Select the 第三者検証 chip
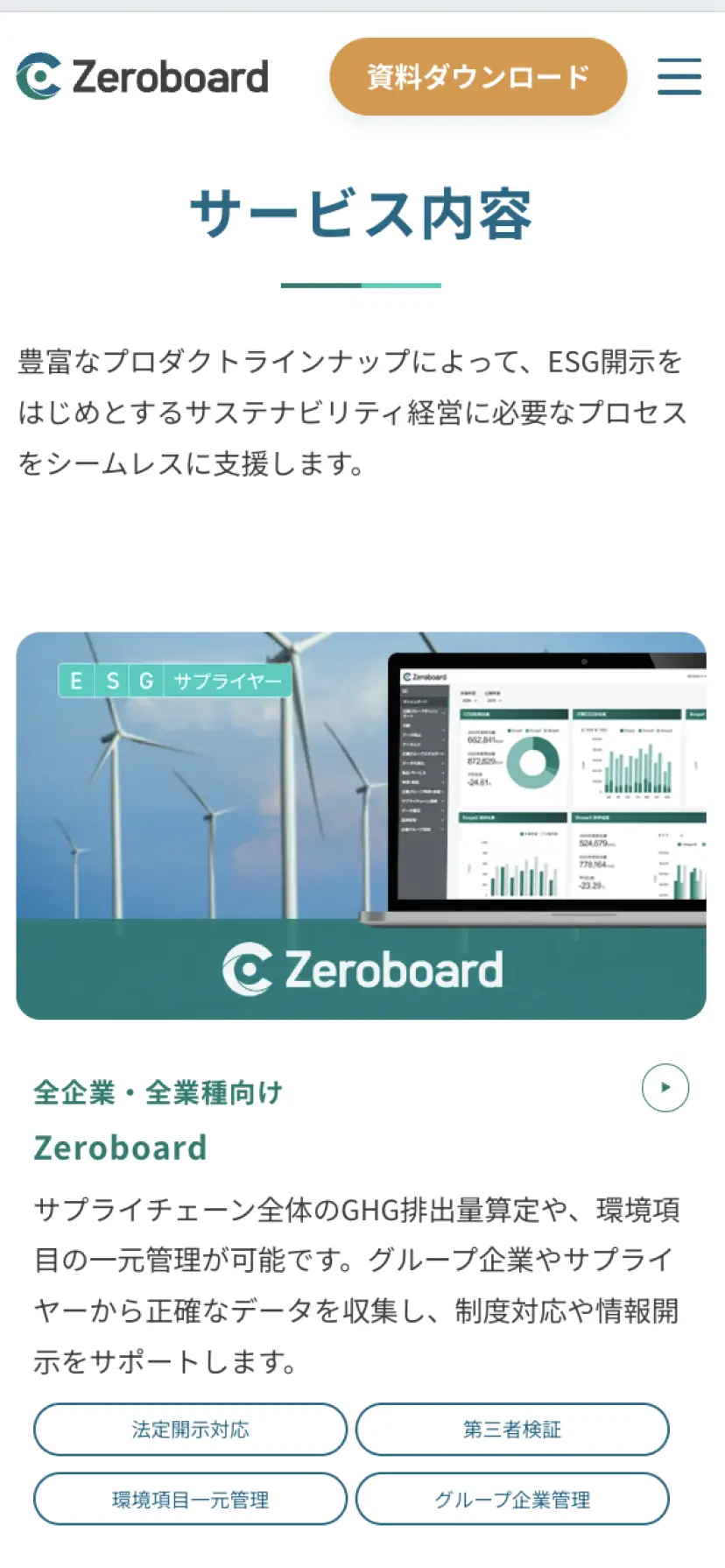The height and width of the screenshot is (1568, 725). pyautogui.click(x=512, y=1430)
